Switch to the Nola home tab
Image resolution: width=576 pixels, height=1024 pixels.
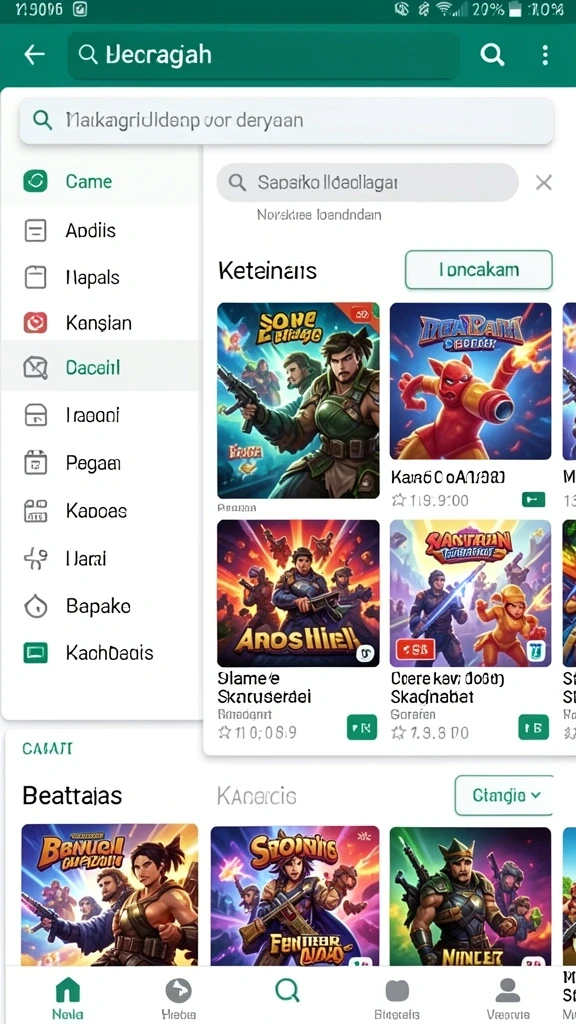[67, 997]
